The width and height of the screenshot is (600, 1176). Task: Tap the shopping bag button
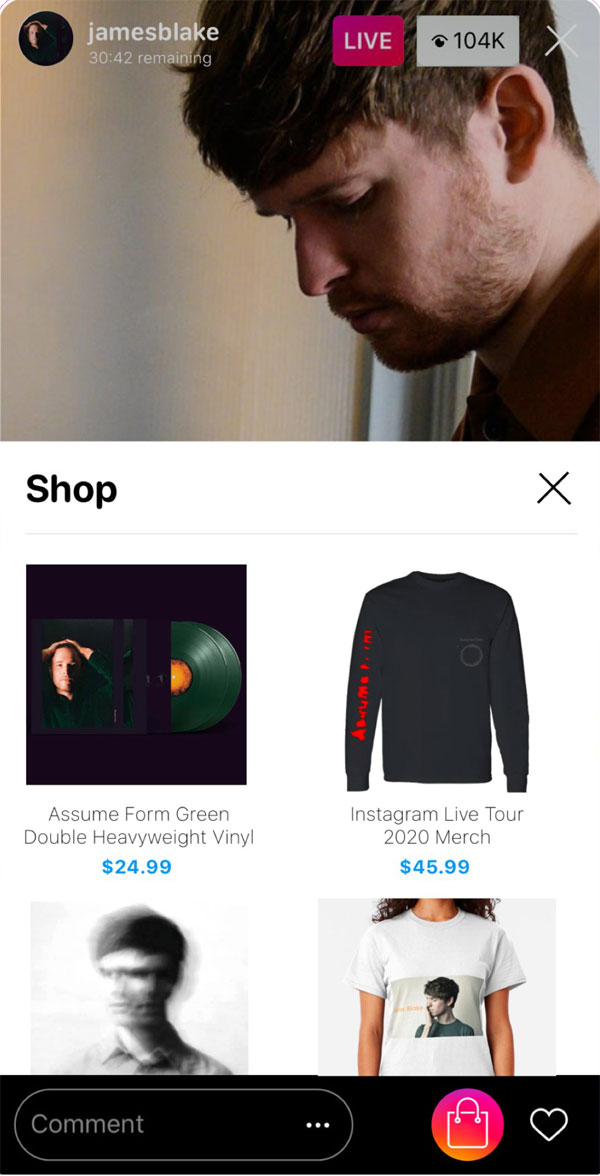click(x=467, y=1125)
